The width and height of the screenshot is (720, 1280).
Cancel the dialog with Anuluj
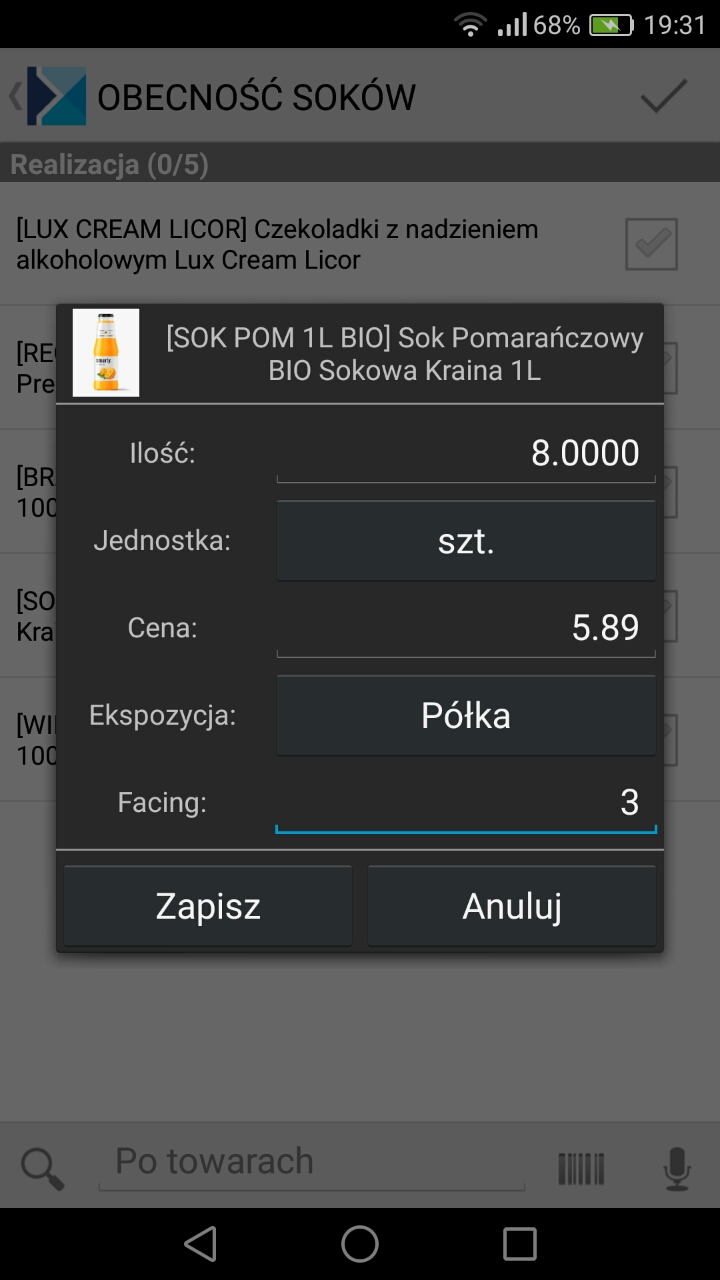pyautogui.click(x=512, y=906)
